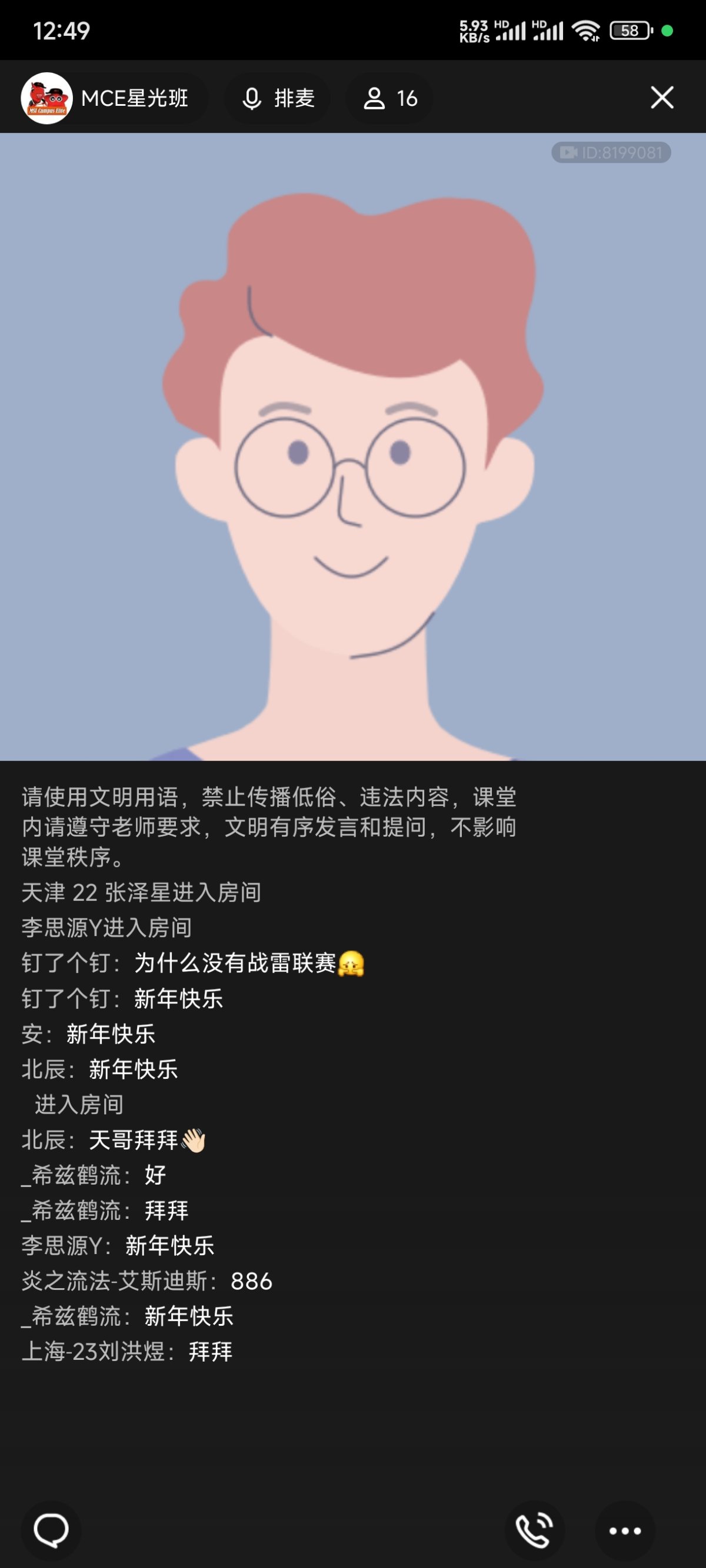Open the chat comment bubble

(x=51, y=1530)
